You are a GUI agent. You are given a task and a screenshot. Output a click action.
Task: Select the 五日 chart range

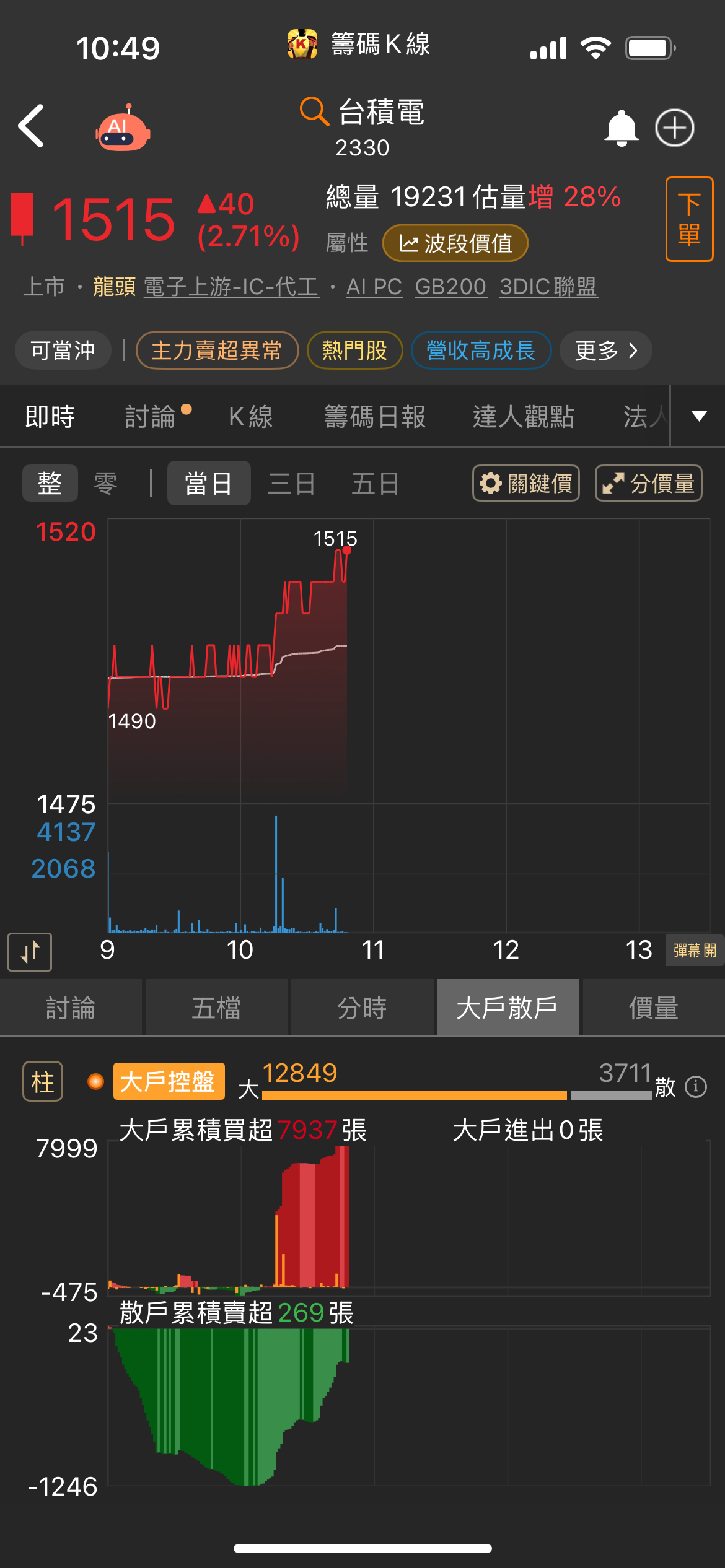tap(375, 483)
